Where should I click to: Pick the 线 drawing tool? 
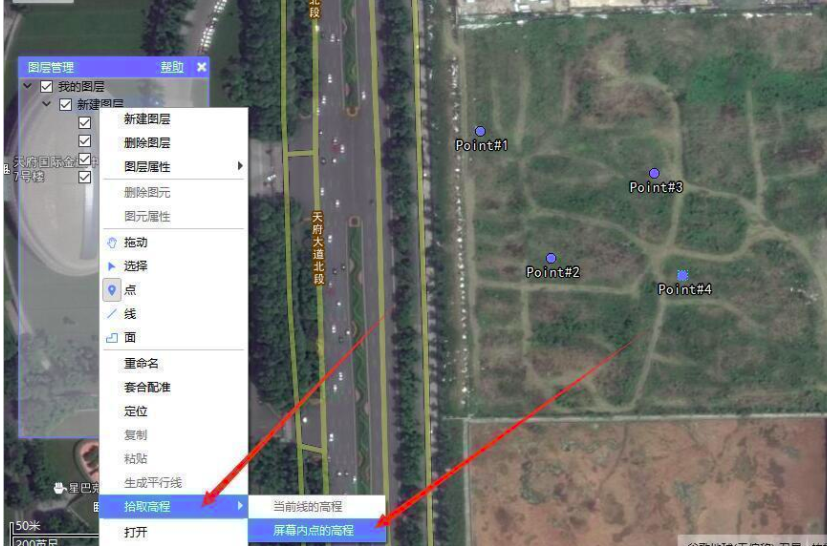(x=129, y=314)
